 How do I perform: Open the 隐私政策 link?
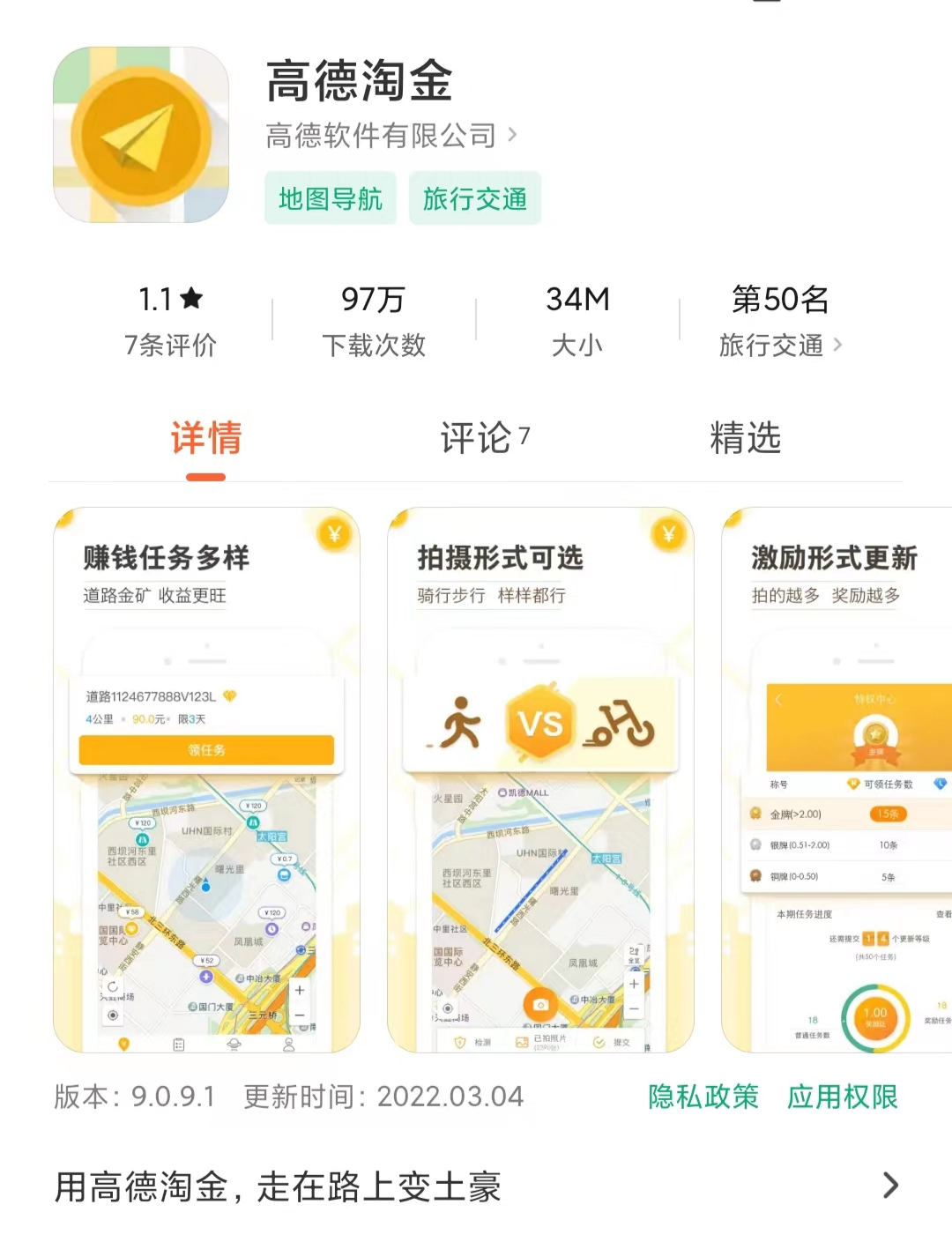[703, 1097]
